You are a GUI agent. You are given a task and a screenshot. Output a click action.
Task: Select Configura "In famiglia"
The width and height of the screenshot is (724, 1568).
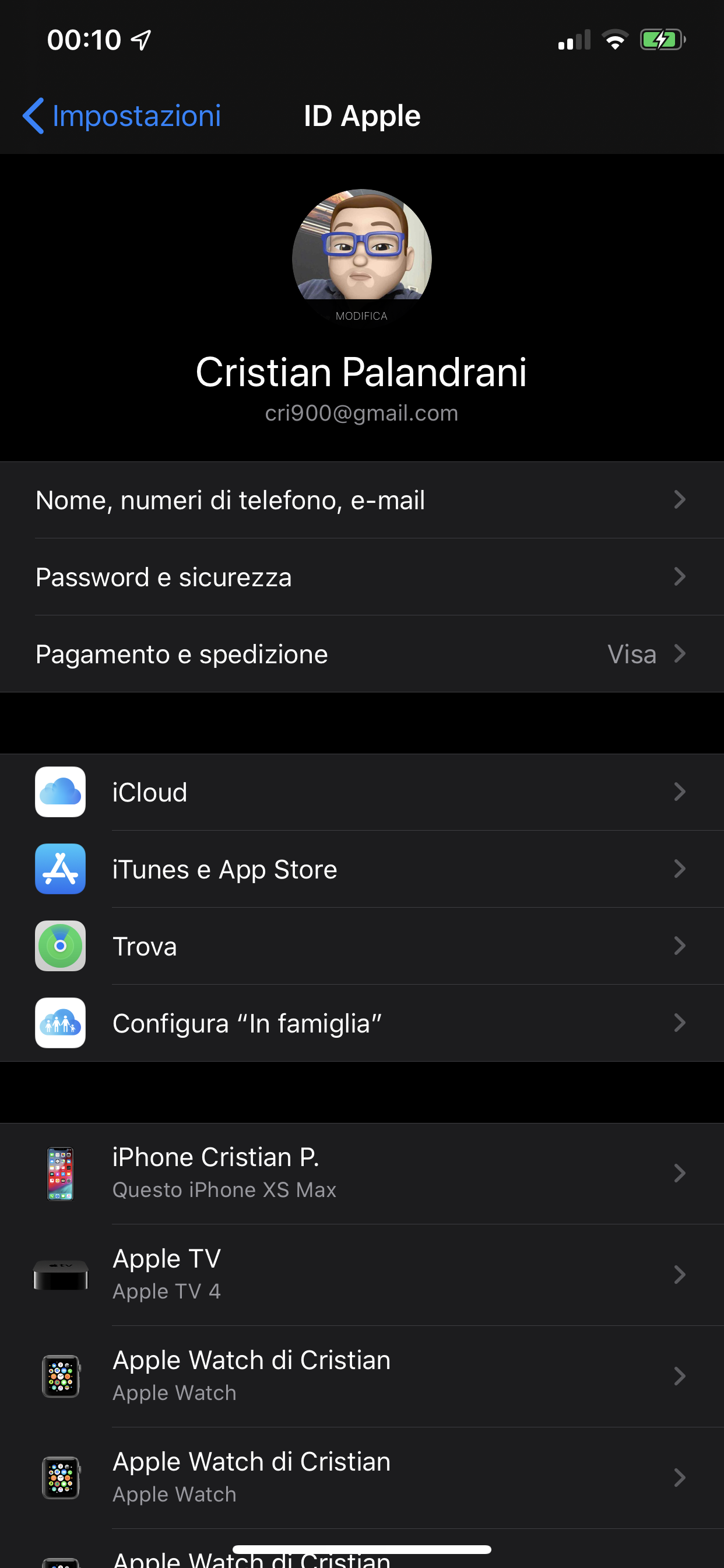(x=361, y=1023)
